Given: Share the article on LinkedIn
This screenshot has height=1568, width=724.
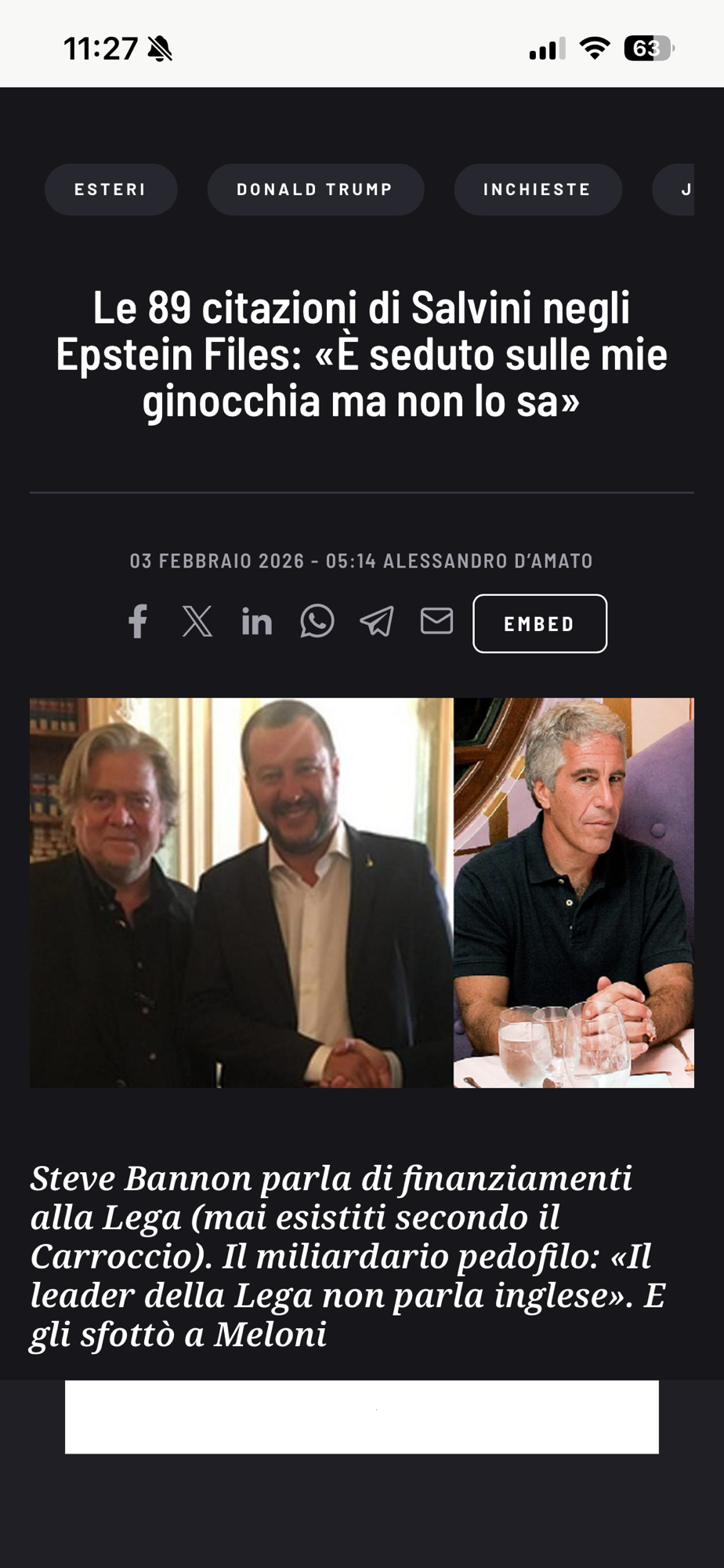Looking at the screenshot, I should [257, 622].
